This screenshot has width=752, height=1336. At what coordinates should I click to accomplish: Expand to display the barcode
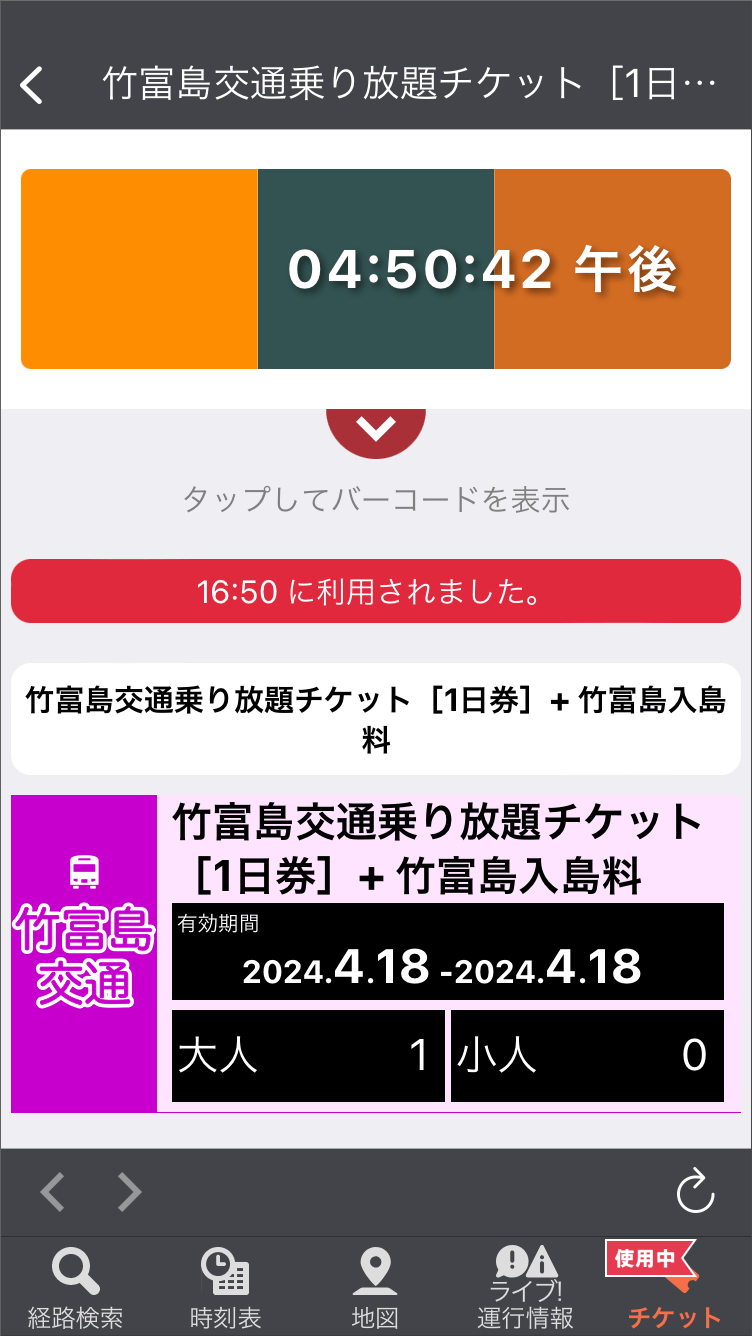pos(376,430)
